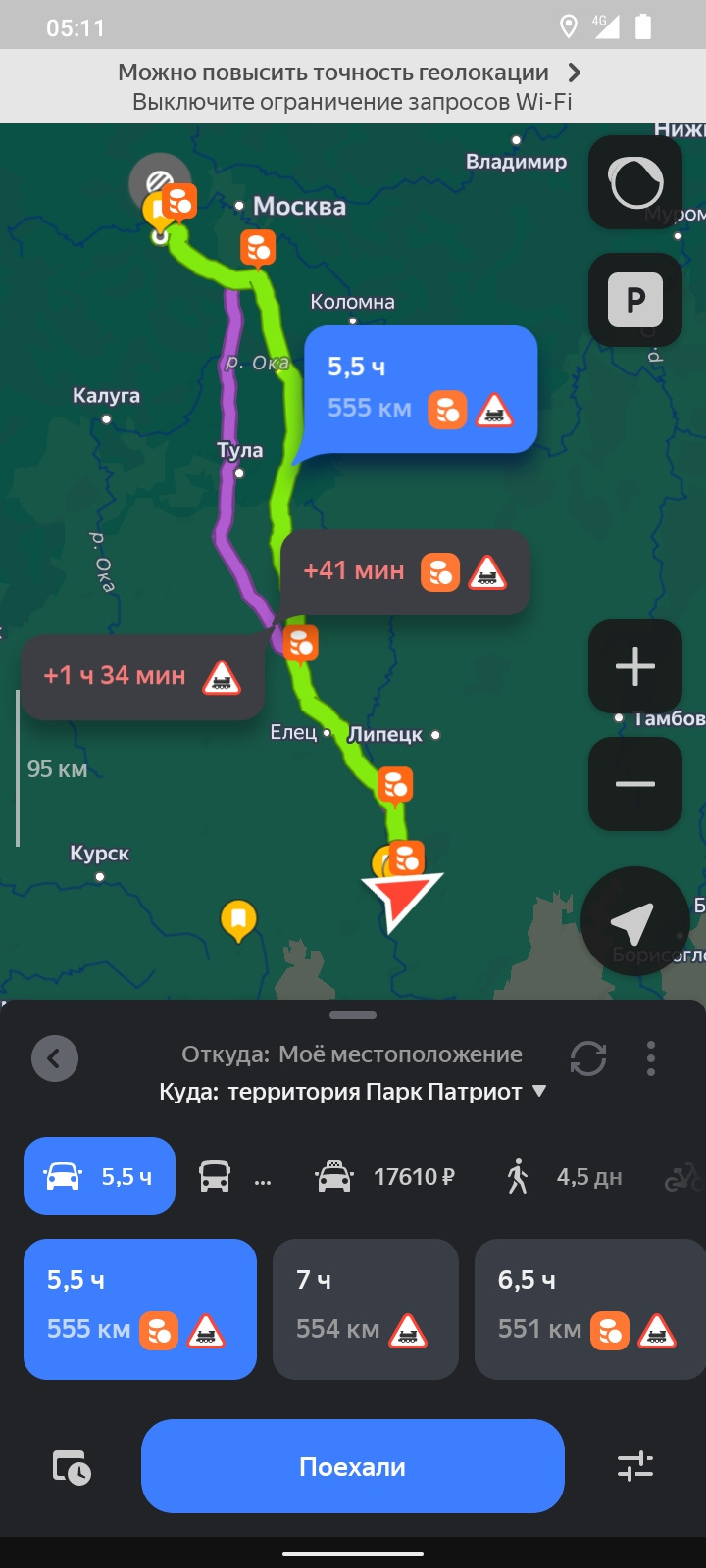This screenshot has width=706, height=1568.
Task: Choose the 6,5 ч 551 км route
Action: 588,1308
